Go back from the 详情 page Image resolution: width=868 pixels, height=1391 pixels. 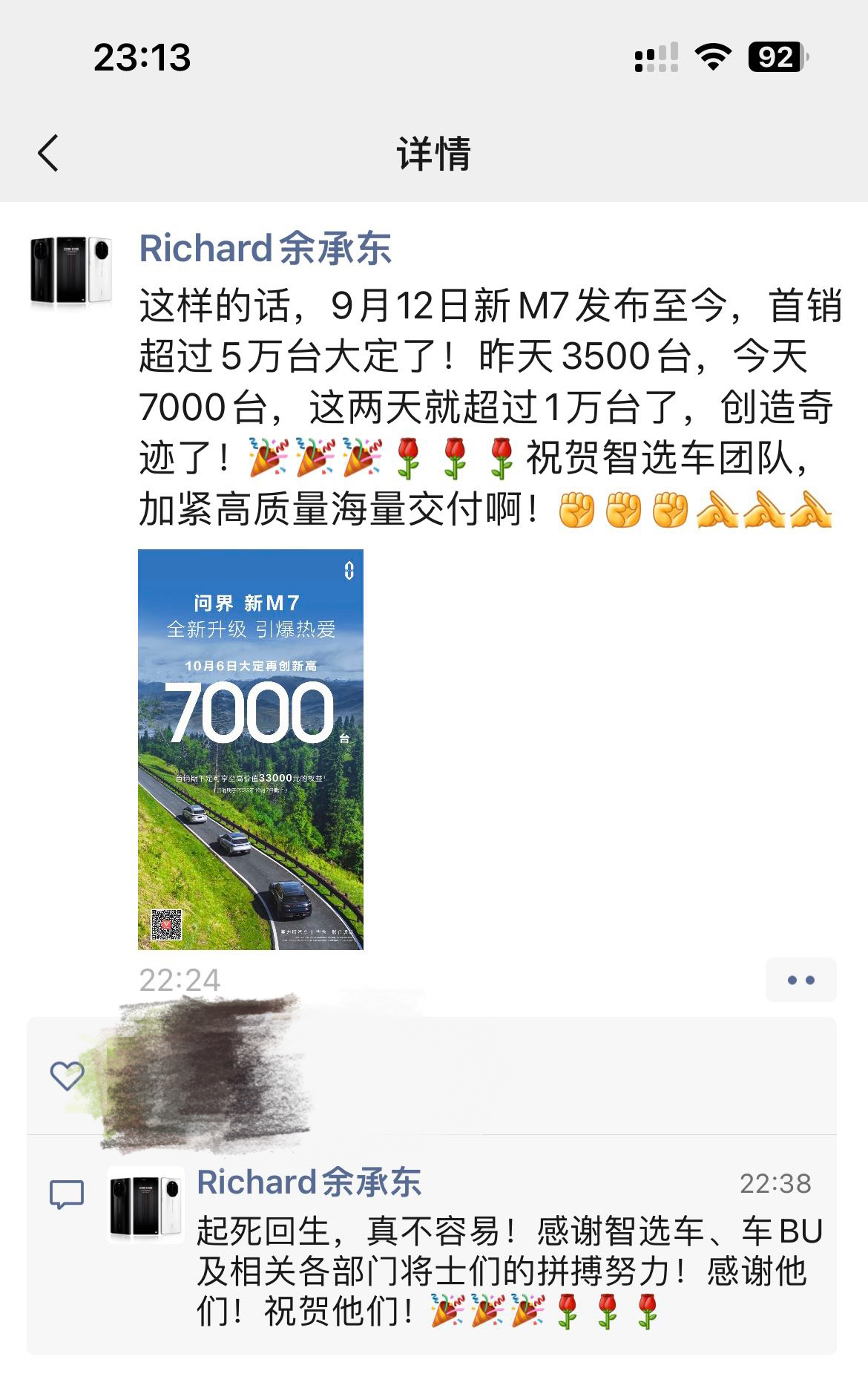pos(48,154)
